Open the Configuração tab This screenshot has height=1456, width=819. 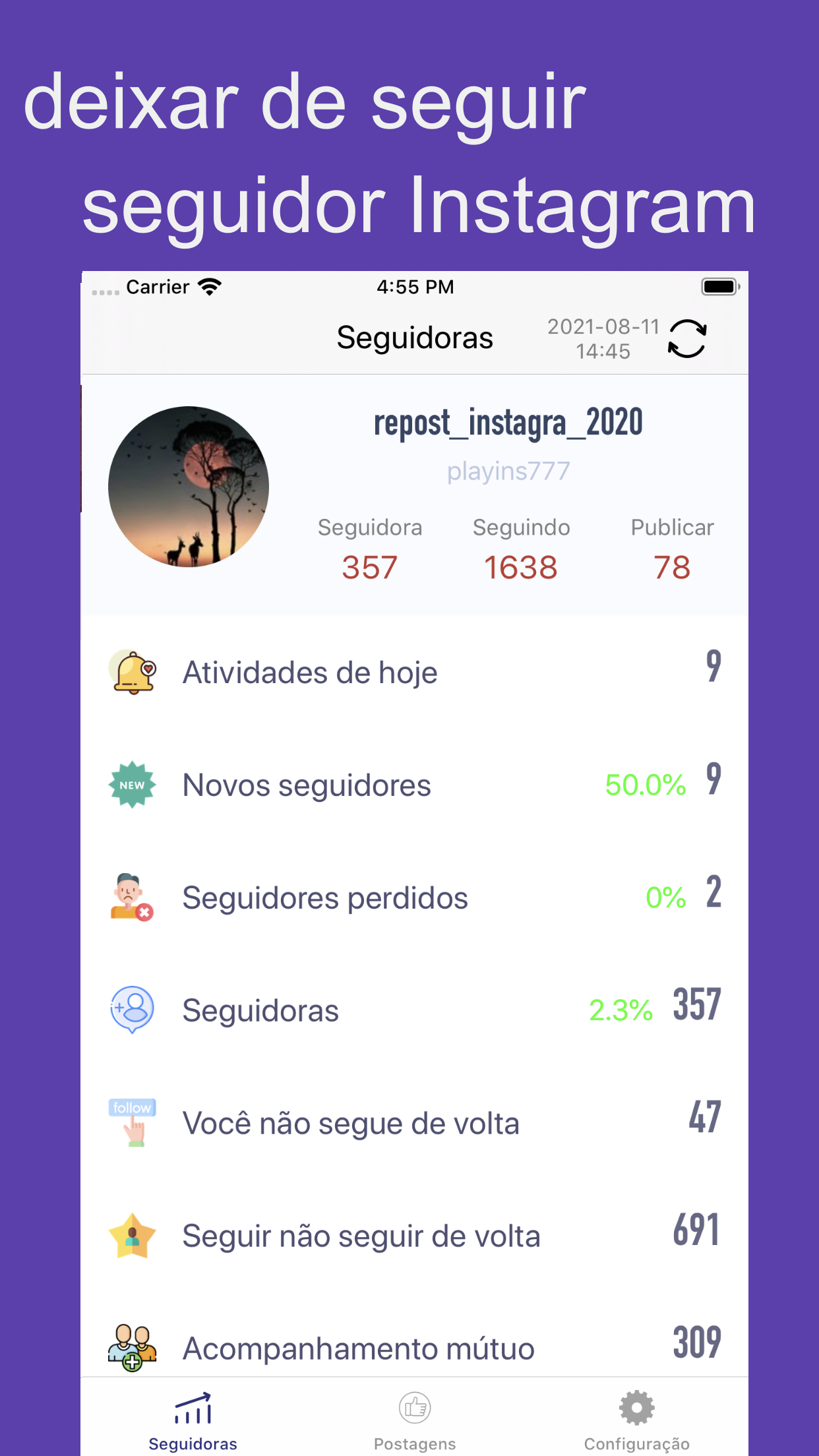point(635,1424)
